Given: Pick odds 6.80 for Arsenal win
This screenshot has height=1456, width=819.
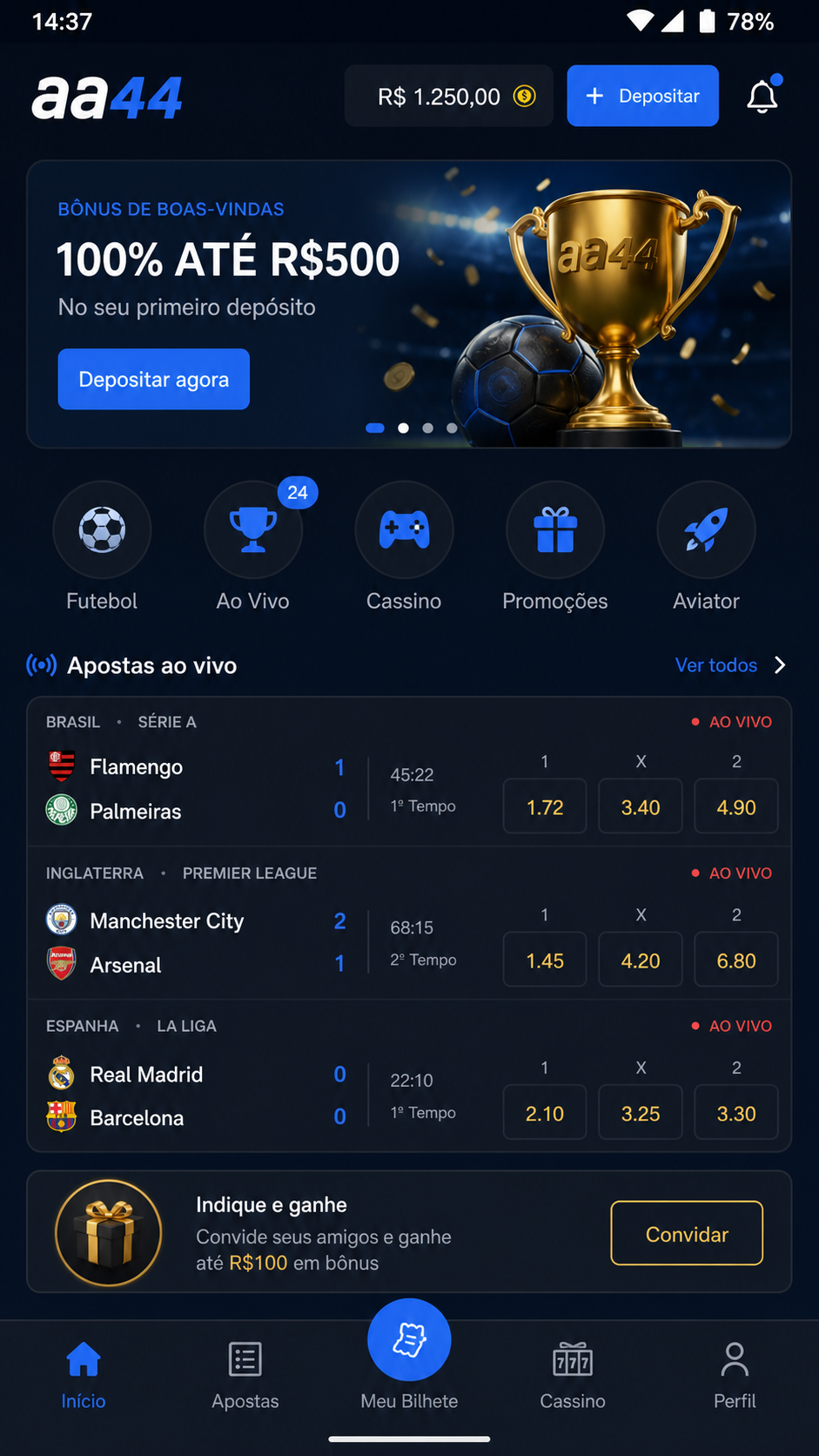Looking at the screenshot, I should pos(736,960).
